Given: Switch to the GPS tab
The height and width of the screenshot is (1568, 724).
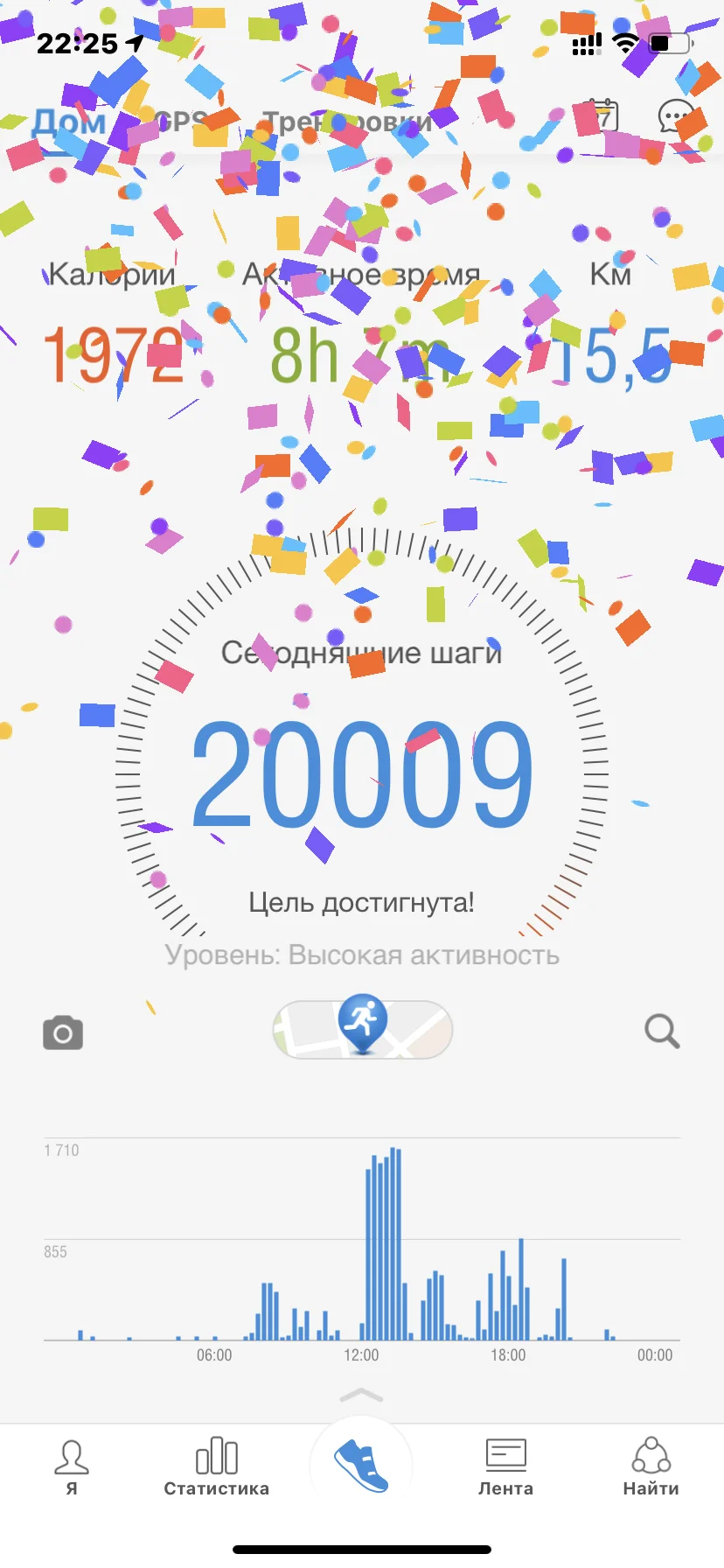Looking at the screenshot, I should tap(179, 122).
